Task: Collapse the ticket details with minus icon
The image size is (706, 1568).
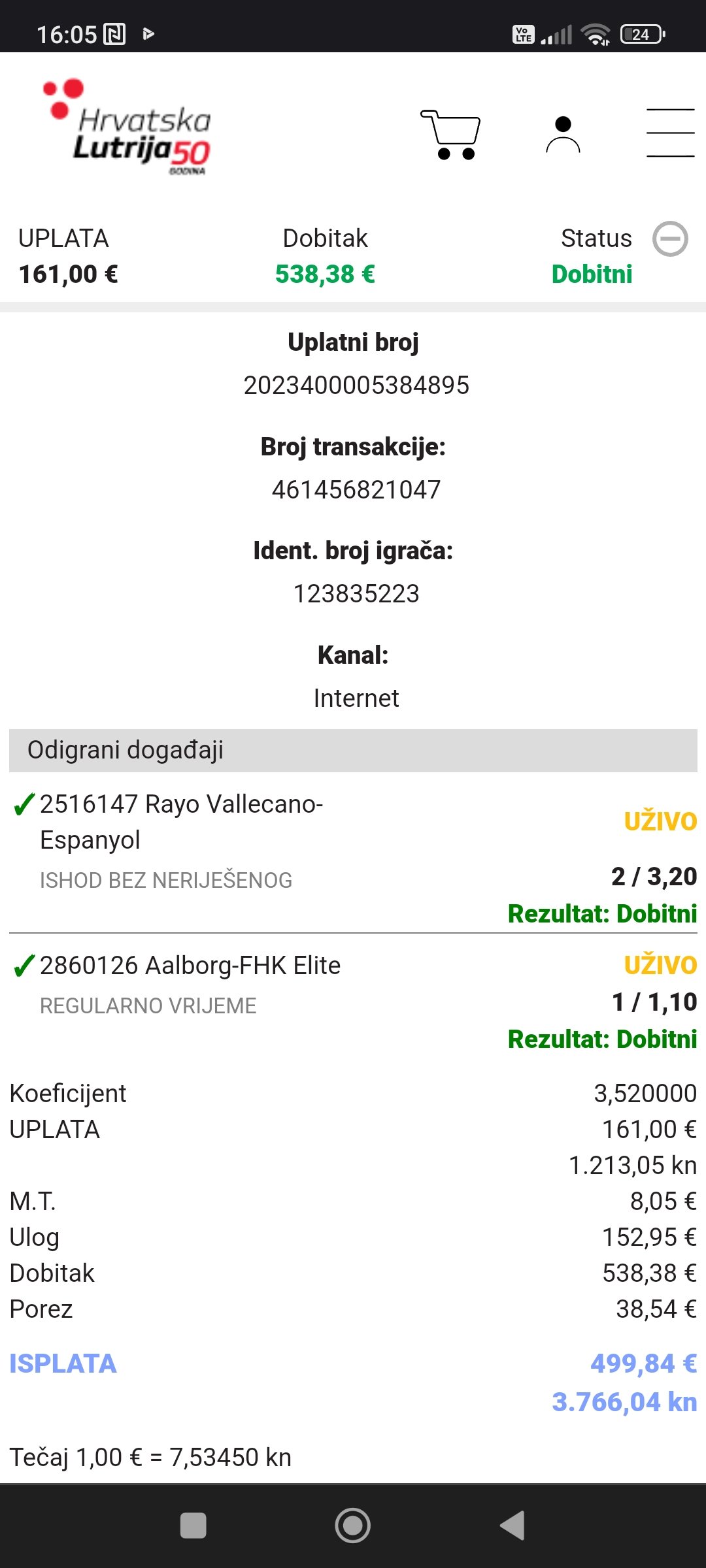Action: click(670, 238)
